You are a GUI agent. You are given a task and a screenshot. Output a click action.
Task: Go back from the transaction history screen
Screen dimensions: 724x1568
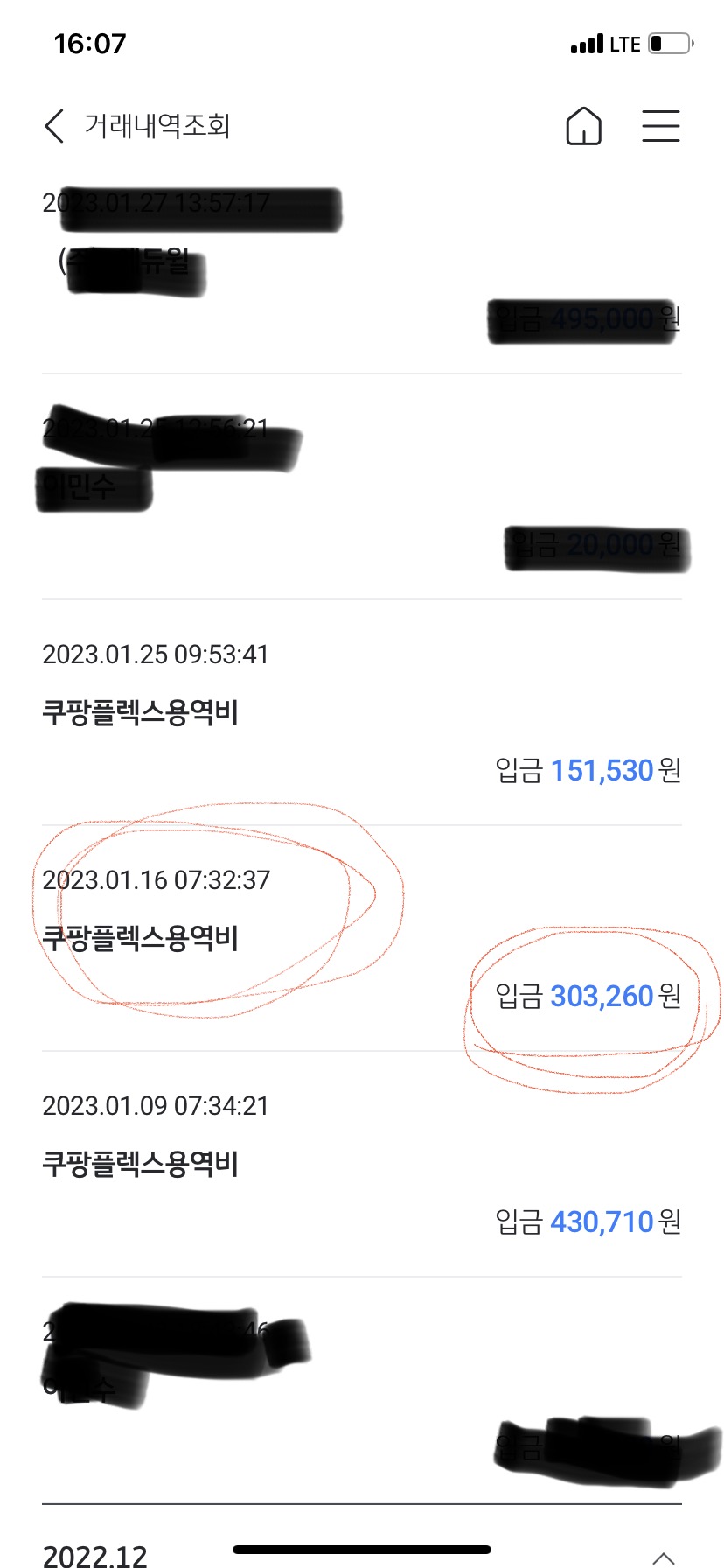(x=54, y=126)
